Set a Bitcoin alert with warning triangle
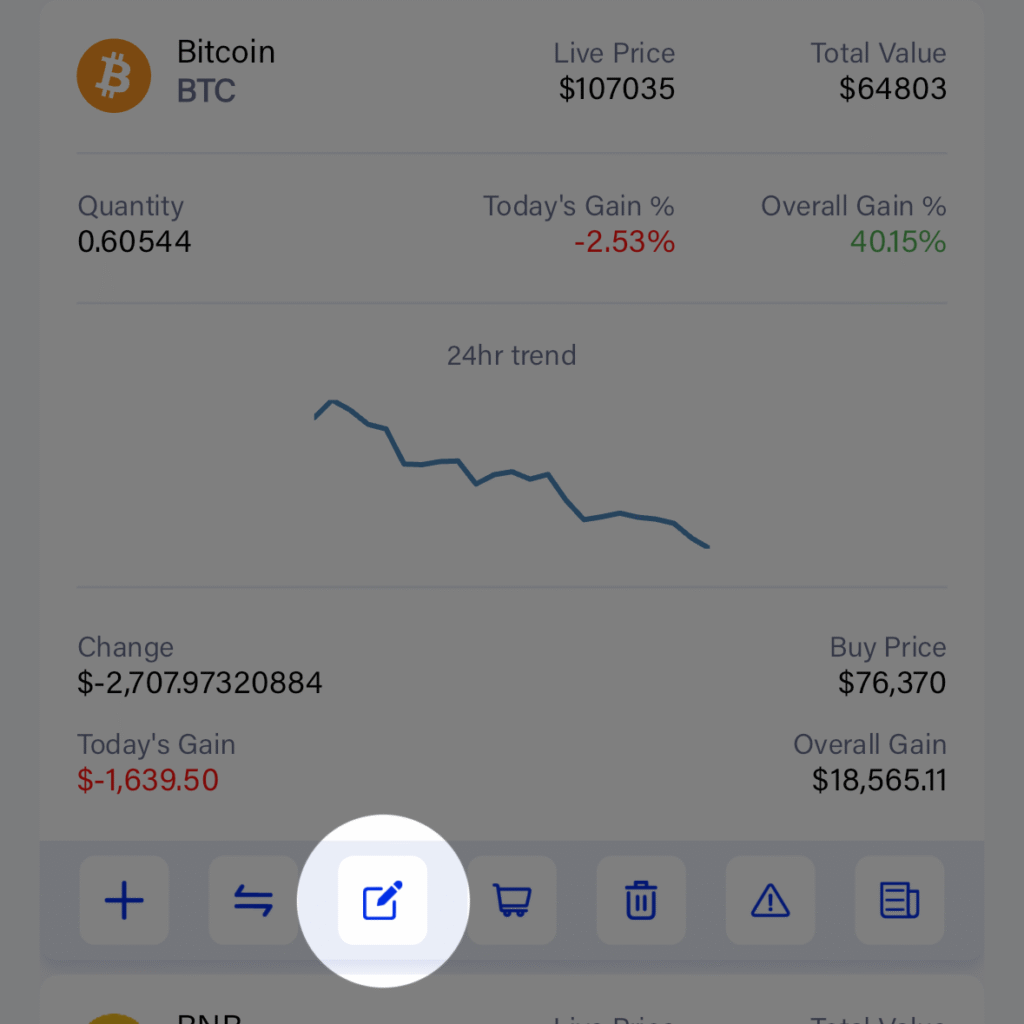The width and height of the screenshot is (1024, 1024). [770, 901]
